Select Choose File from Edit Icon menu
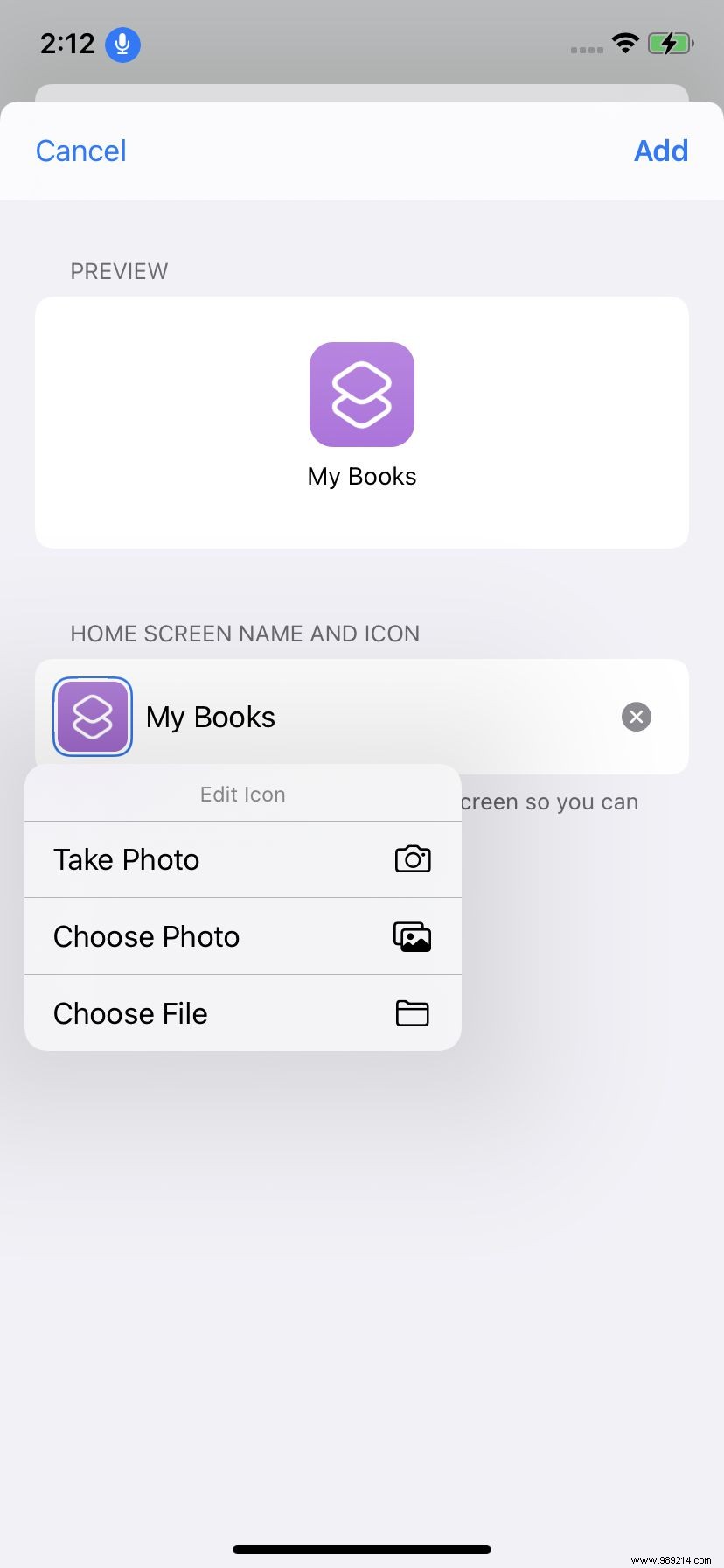724x1568 pixels. pos(130,1012)
